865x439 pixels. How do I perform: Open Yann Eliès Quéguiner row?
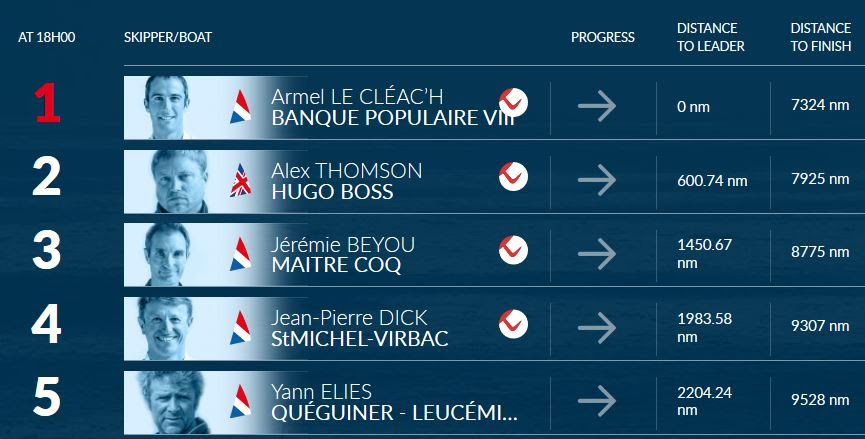[393, 401]
